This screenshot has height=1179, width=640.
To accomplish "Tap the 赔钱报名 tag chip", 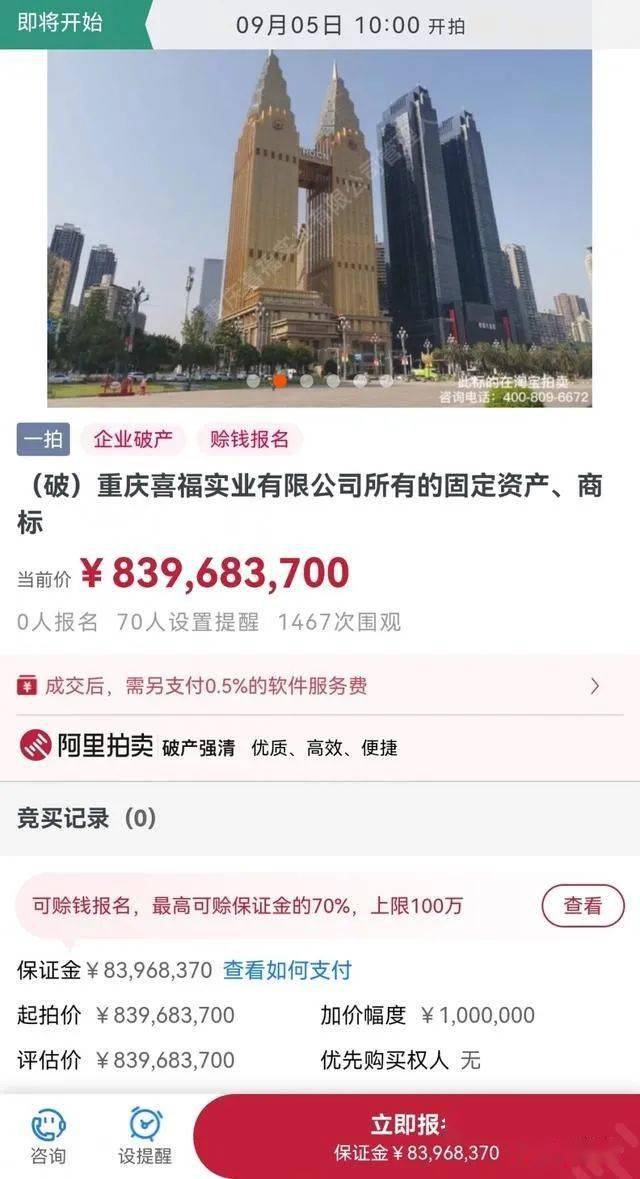I will (x=249, y=439).
